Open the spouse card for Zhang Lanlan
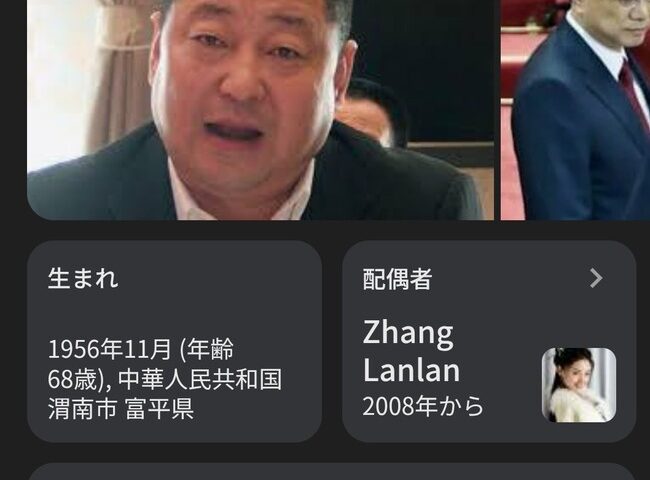 click(489, 342)
